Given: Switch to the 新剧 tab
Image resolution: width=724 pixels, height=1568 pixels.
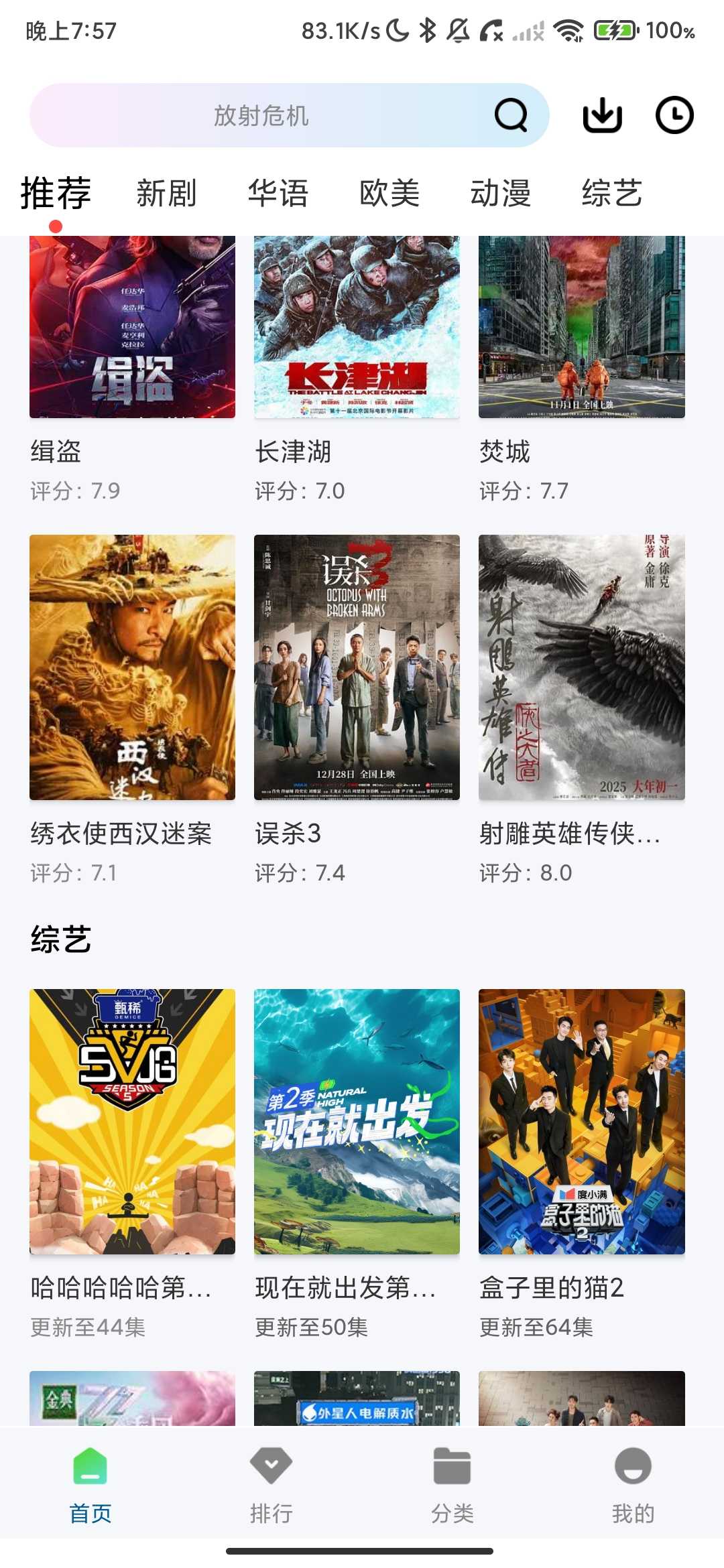Looking at the screenshot, I should [166, 194].
